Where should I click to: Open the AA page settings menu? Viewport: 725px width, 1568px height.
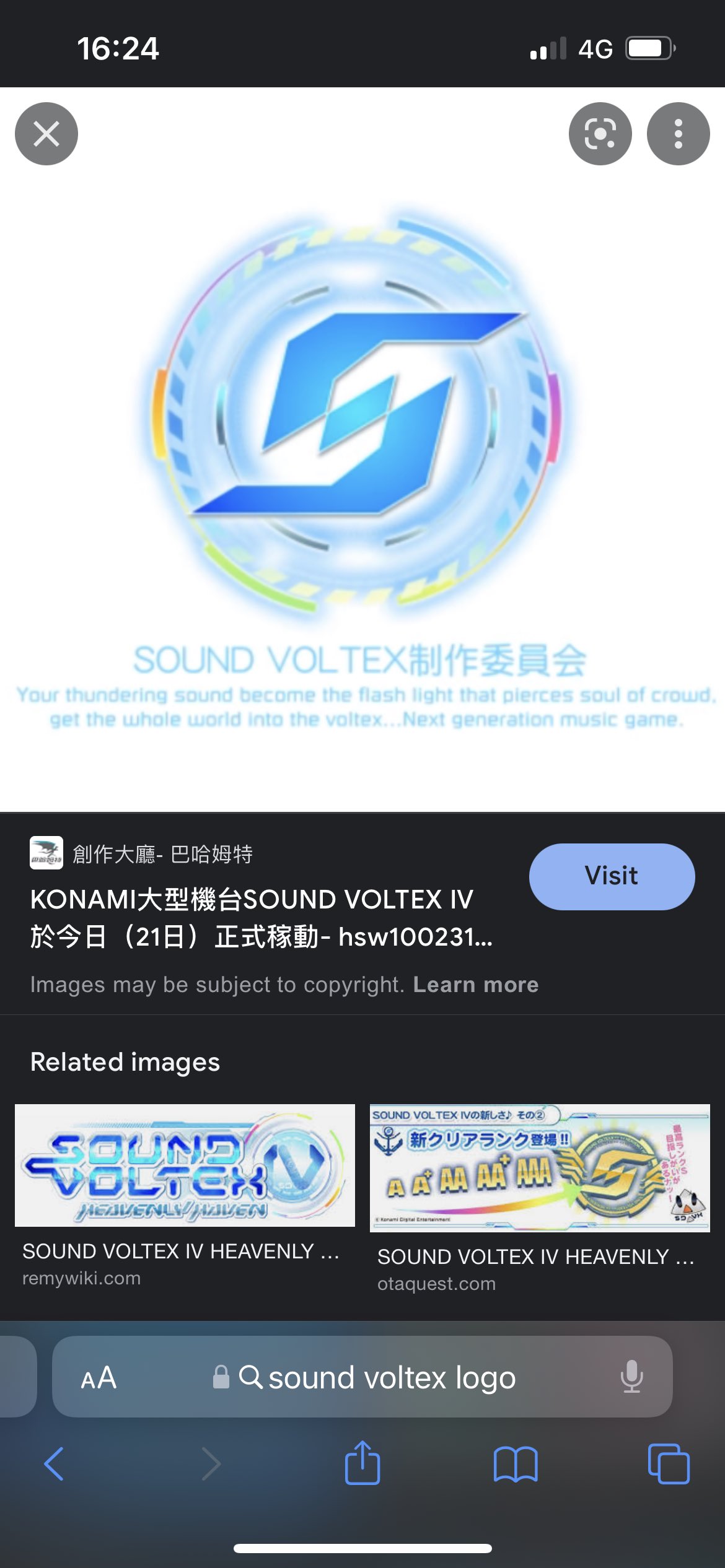(99, 1377)
